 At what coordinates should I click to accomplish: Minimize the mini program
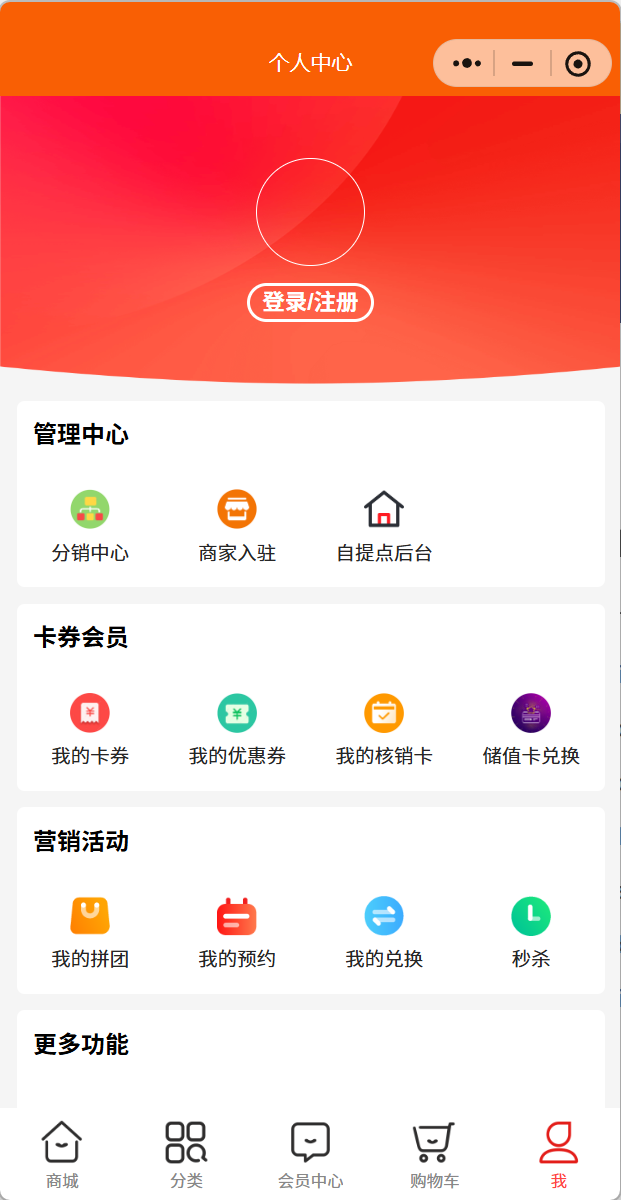(522, 64)
